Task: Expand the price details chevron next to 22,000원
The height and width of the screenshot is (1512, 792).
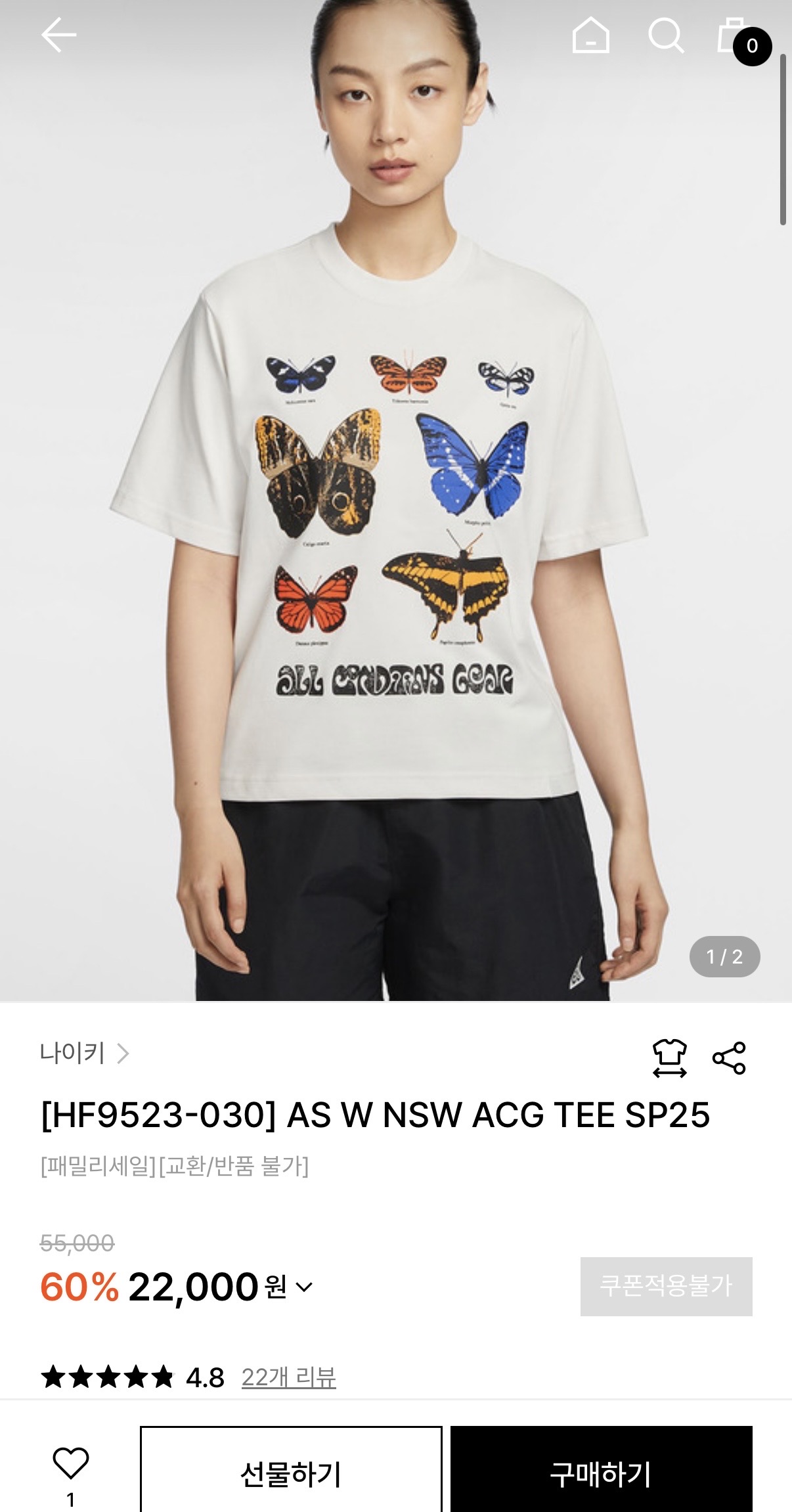Action: click(304, 1286)
